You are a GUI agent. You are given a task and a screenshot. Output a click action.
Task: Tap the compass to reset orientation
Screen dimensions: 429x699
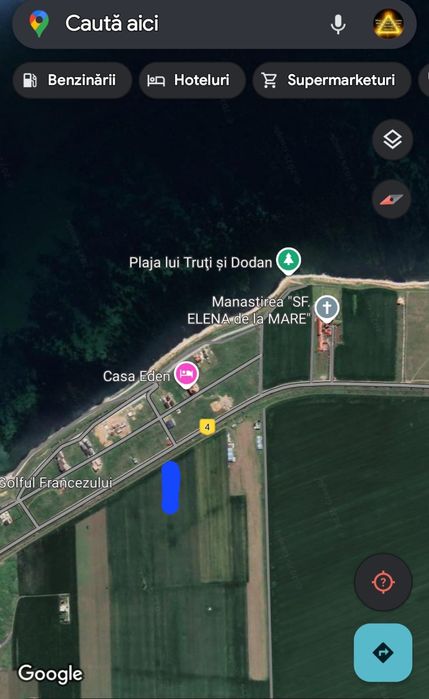392,199
